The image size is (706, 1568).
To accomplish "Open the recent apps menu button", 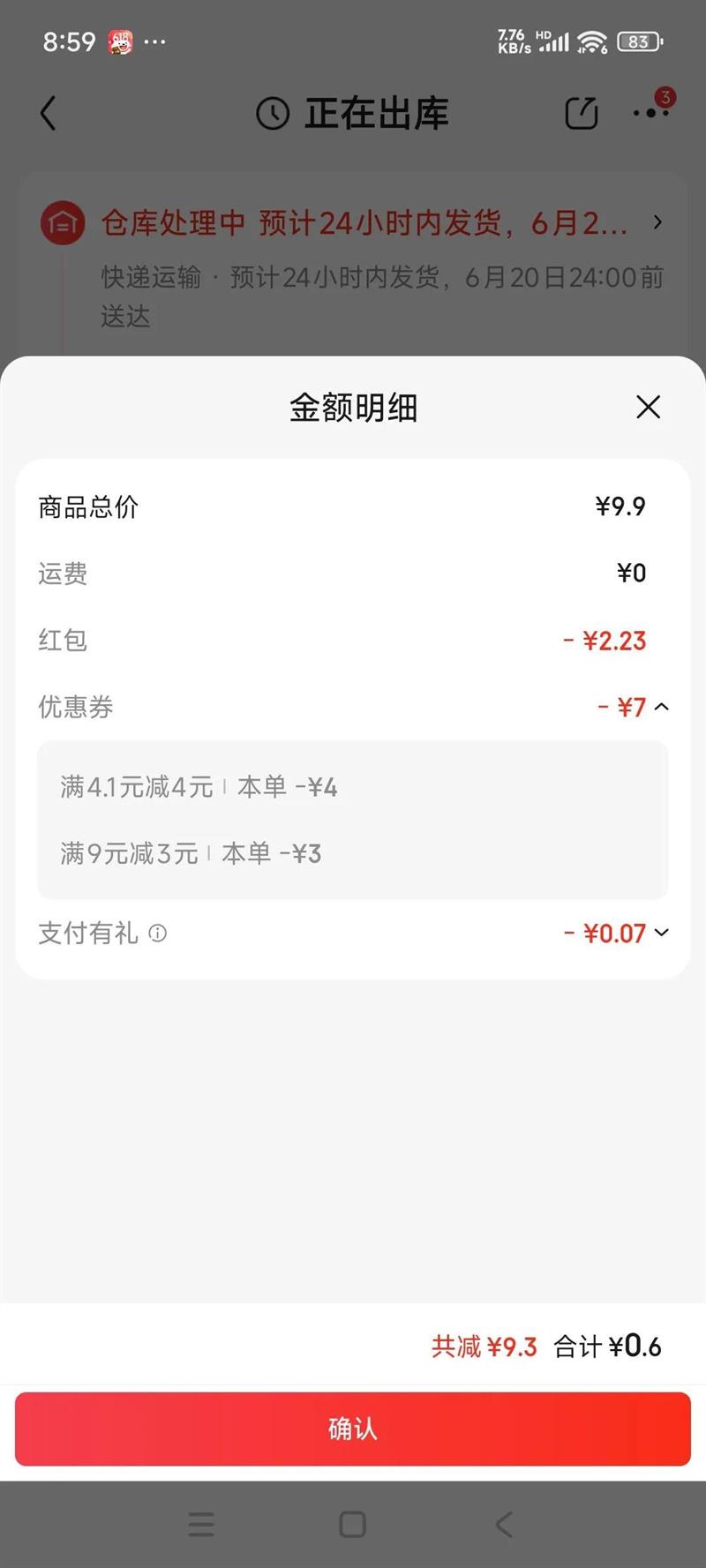I will 201,1524.
